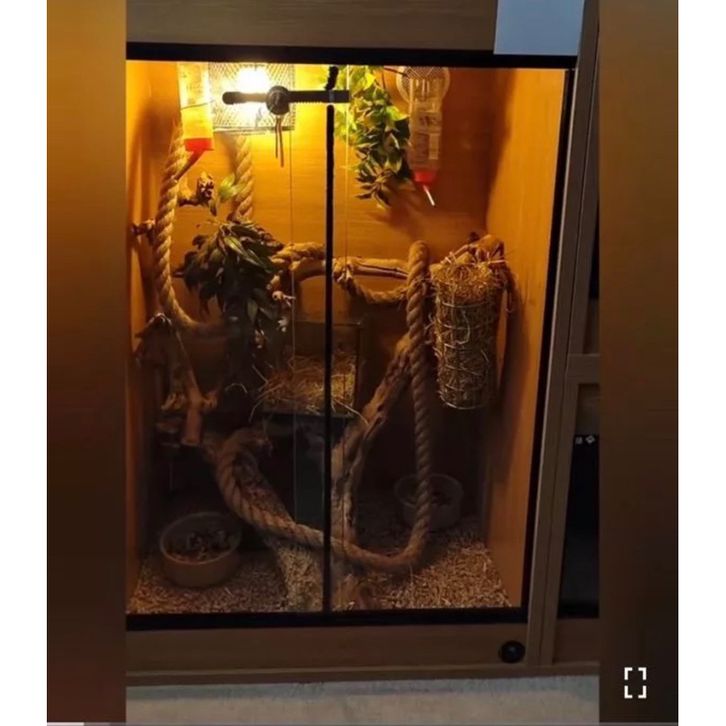
Task: Expand the photo to fullscreen
Action: click(x=635, y=682)
